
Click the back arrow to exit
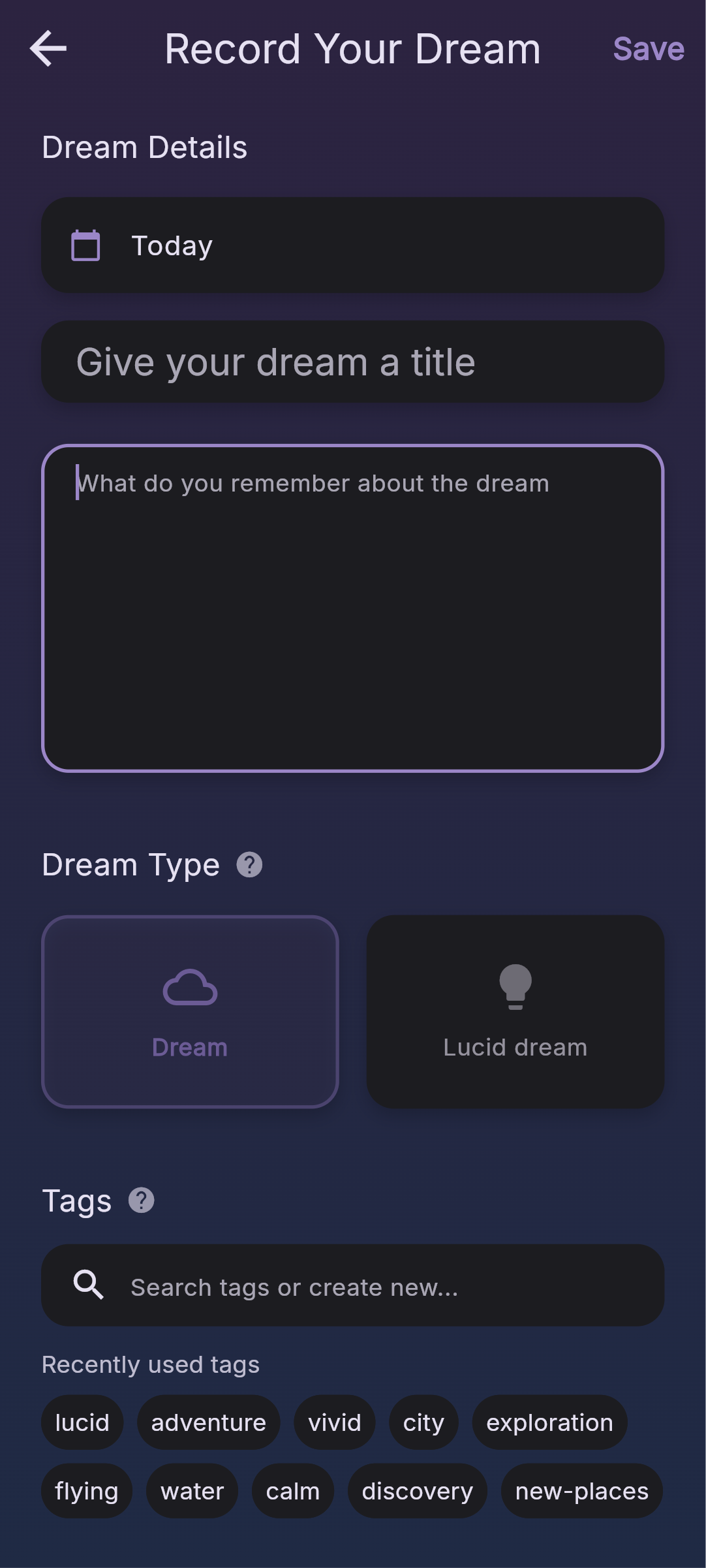(48, 48)
